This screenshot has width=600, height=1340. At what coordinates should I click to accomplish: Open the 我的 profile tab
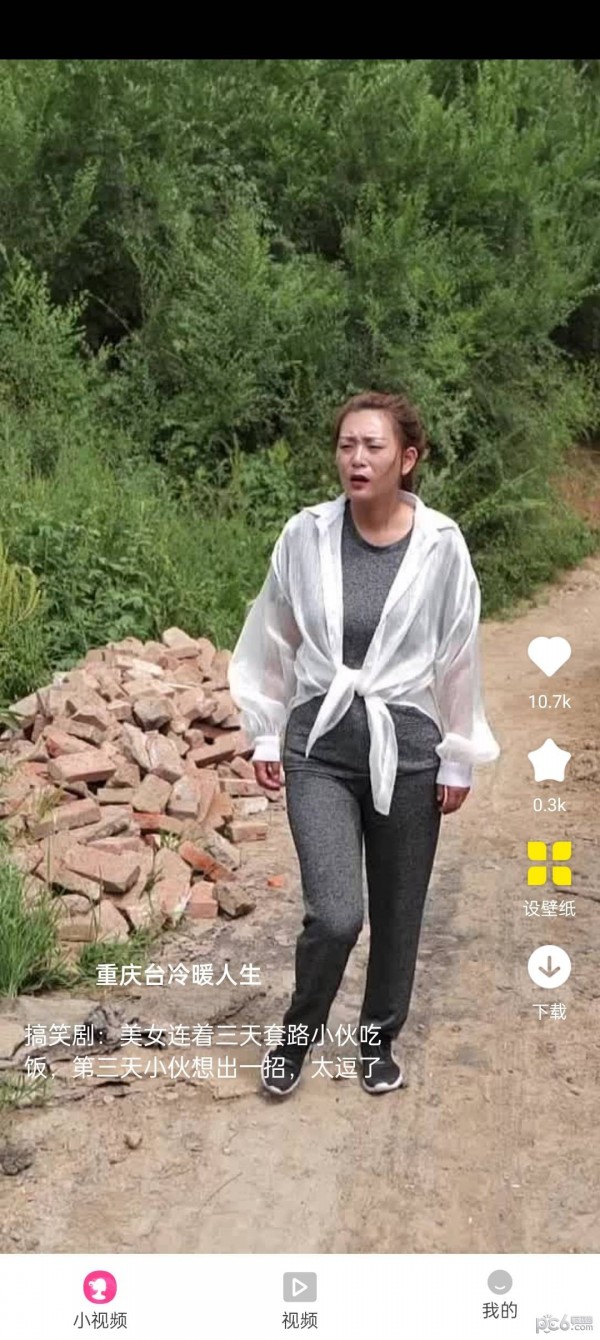click(499, 1295)
